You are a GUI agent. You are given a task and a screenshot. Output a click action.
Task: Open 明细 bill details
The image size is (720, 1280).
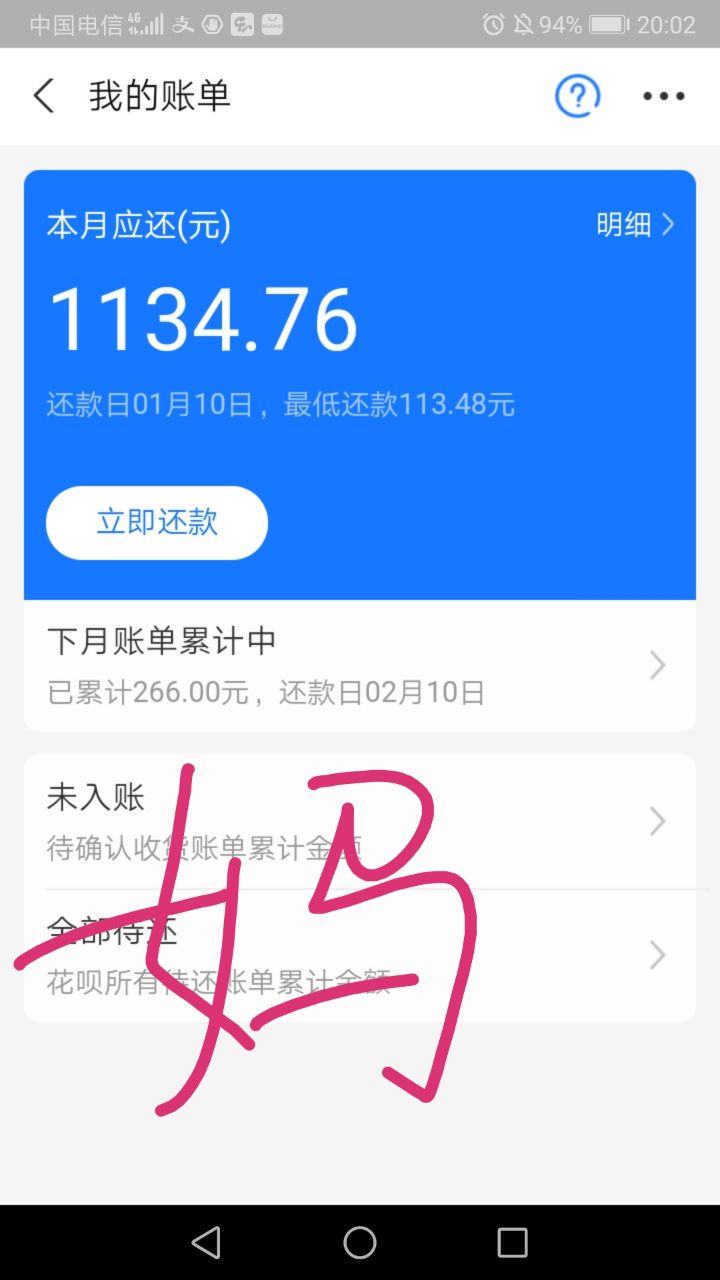635,225
